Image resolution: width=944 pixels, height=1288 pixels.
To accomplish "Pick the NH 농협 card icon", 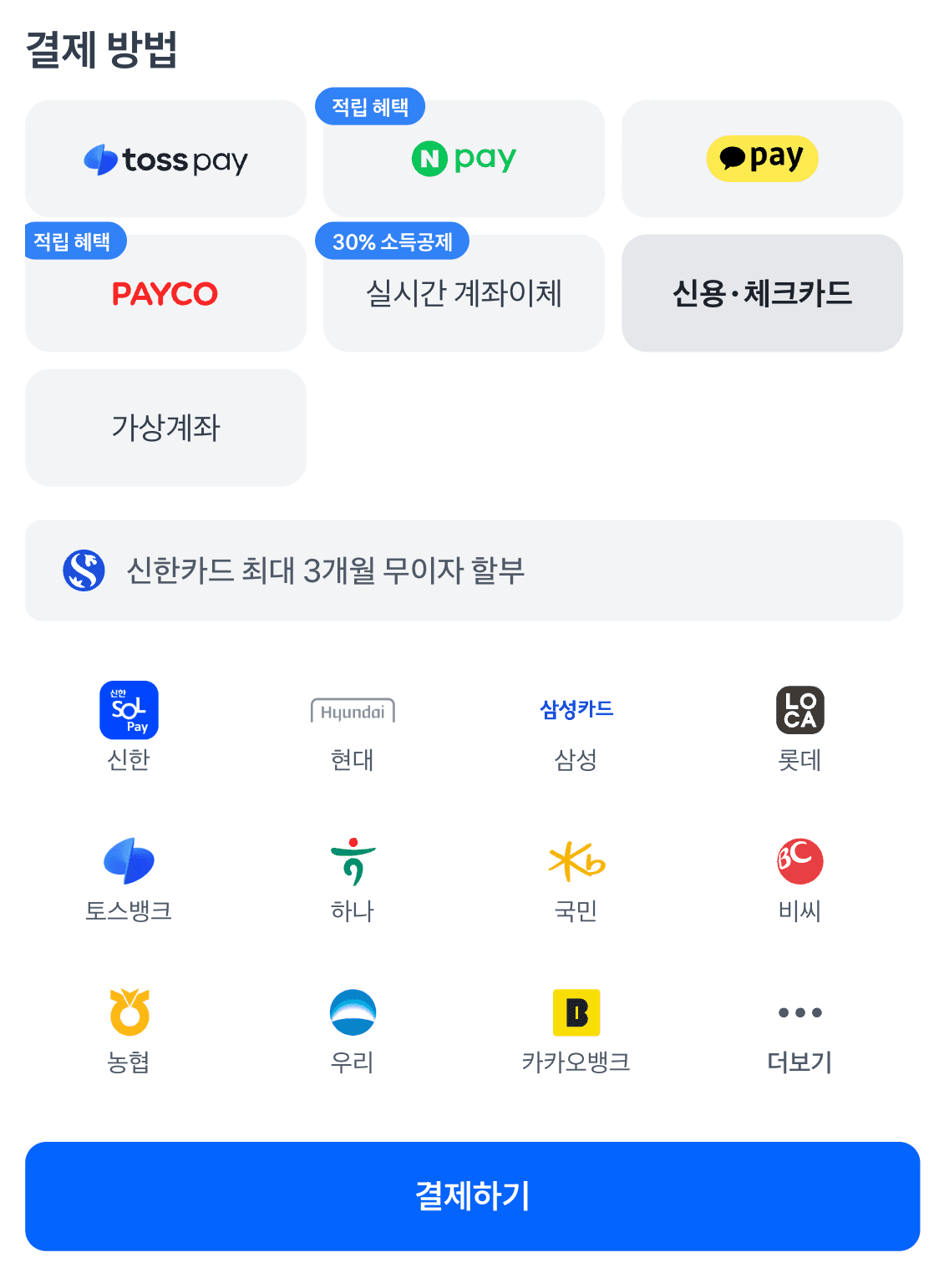I will pos(127,1011).
